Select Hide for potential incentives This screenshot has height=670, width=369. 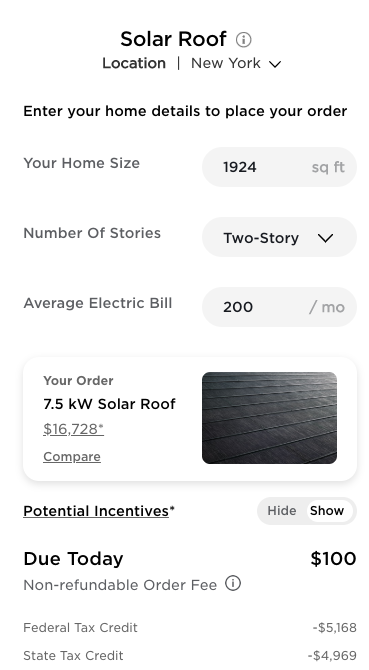pyautogui.click(x=281, y=511)
